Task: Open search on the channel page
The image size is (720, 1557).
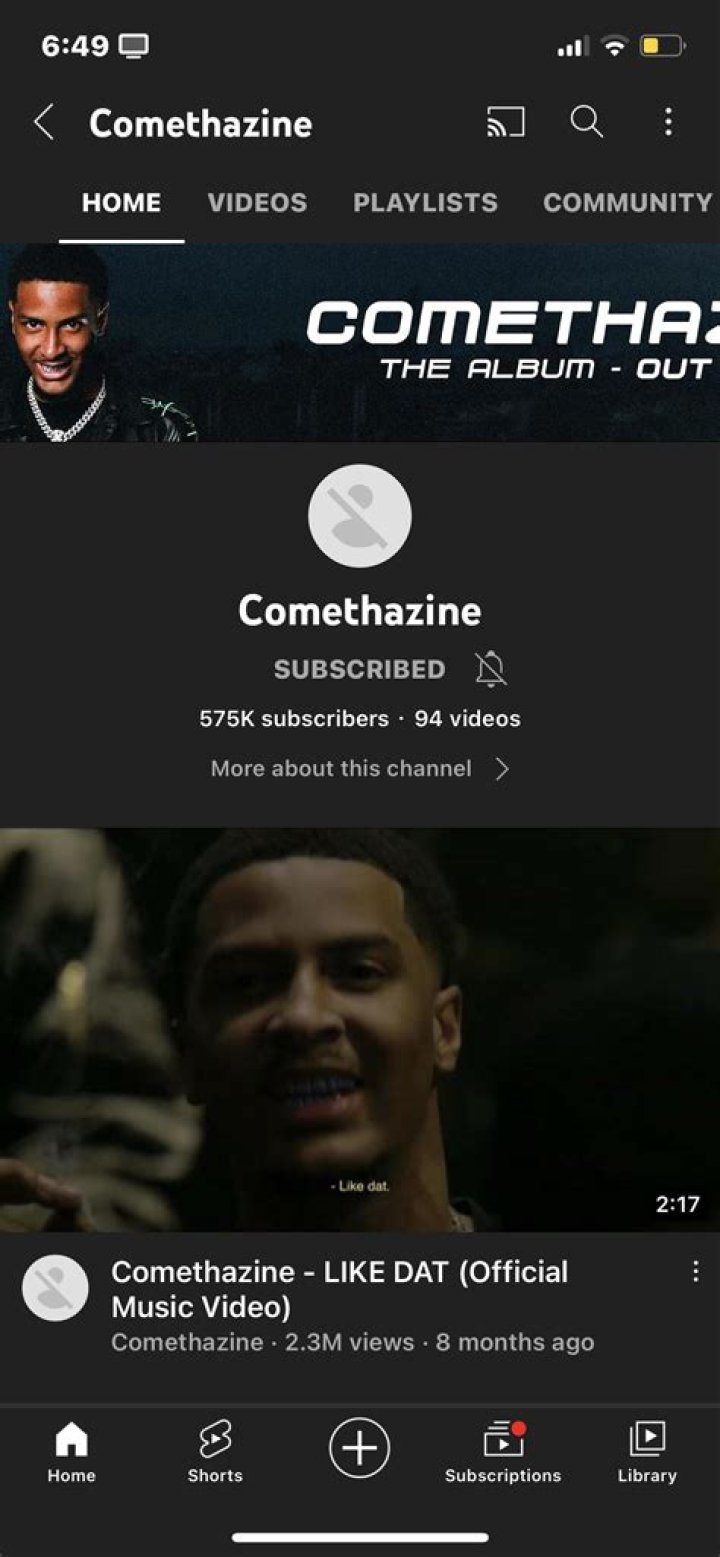Action: point(587,122)
